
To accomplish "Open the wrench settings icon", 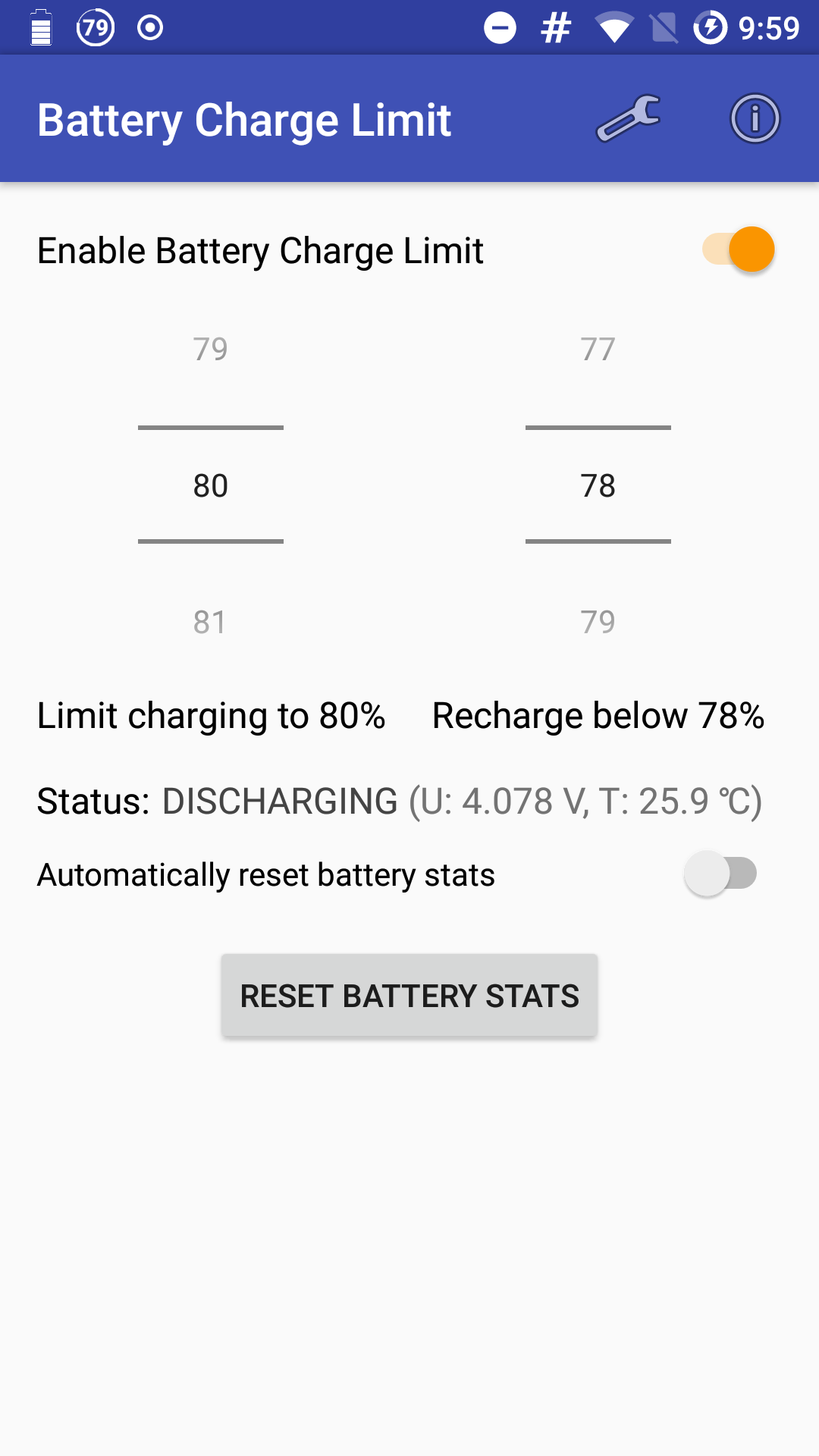I will [629, 119].
